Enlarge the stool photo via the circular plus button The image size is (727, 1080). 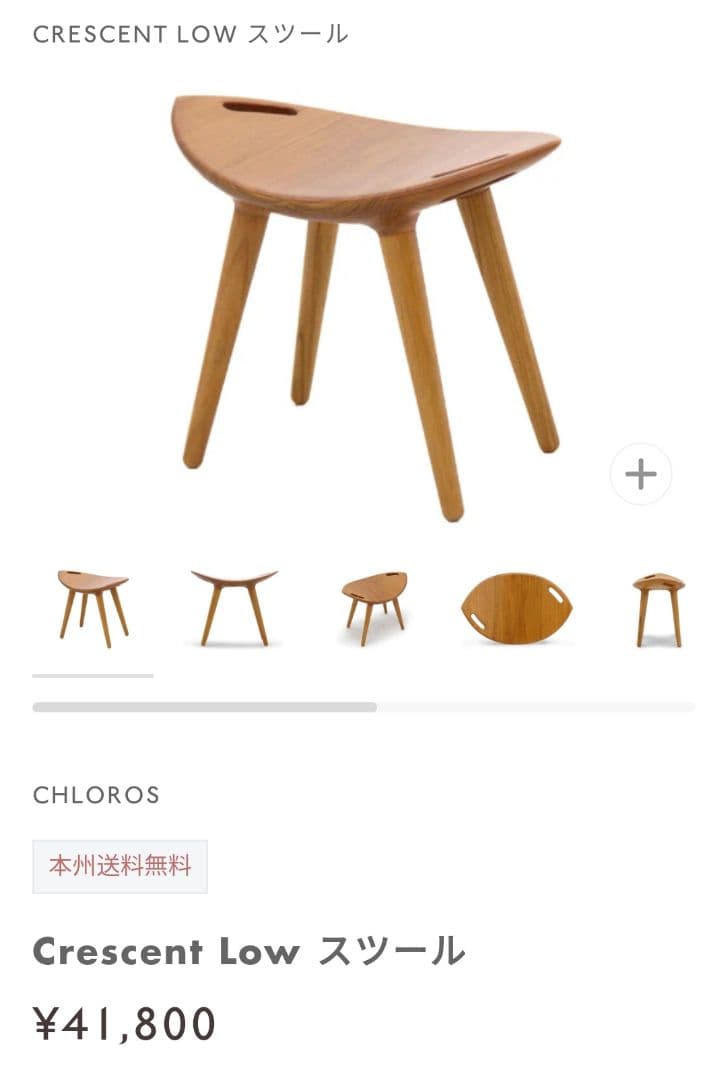click(643, 474)
